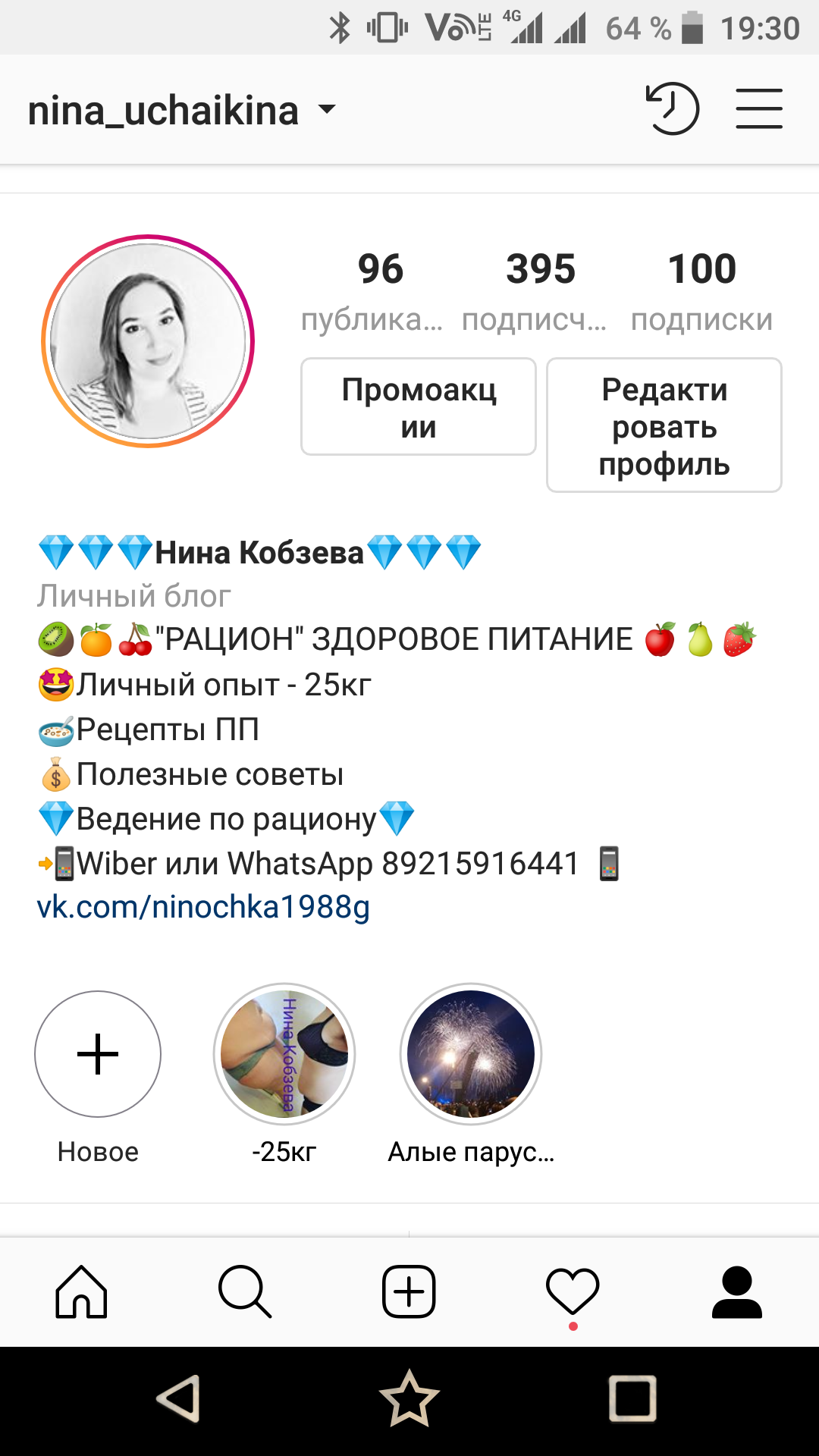Viewport: 819px width, 1456px height.
Task: Tap the Промоакции button
Action: pos(419,407)
